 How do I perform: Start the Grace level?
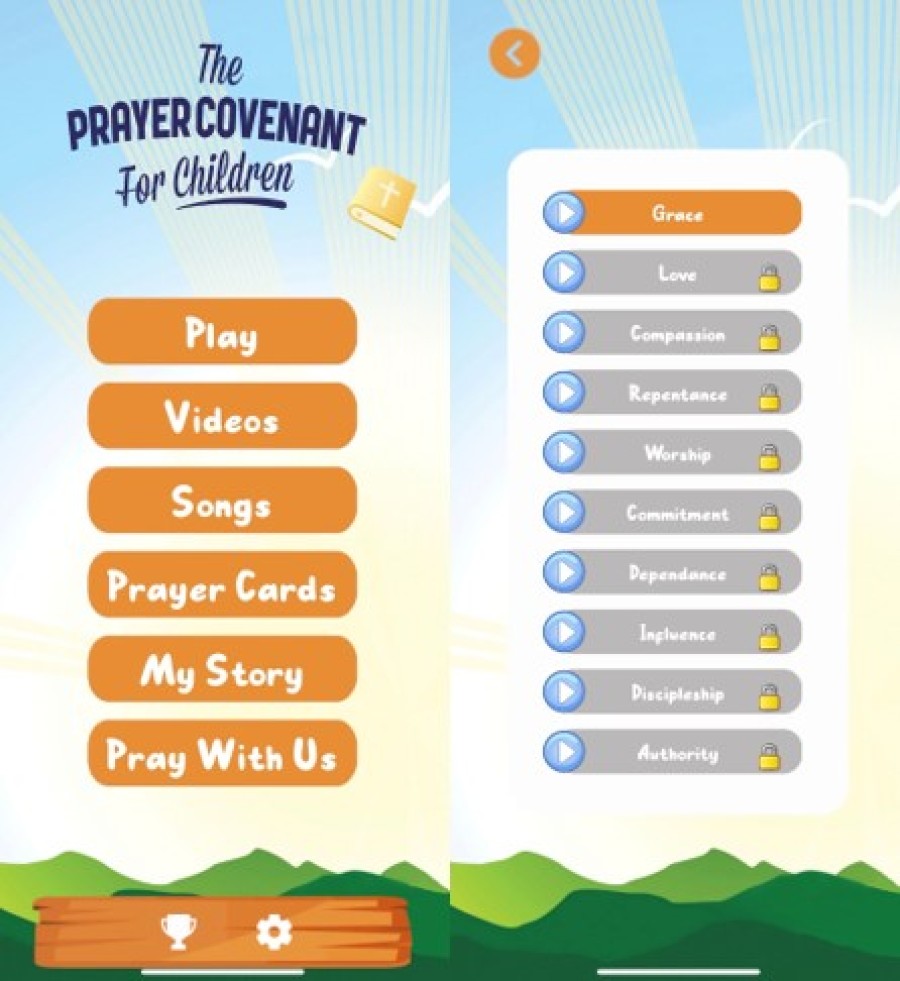(x=676, y=213)
